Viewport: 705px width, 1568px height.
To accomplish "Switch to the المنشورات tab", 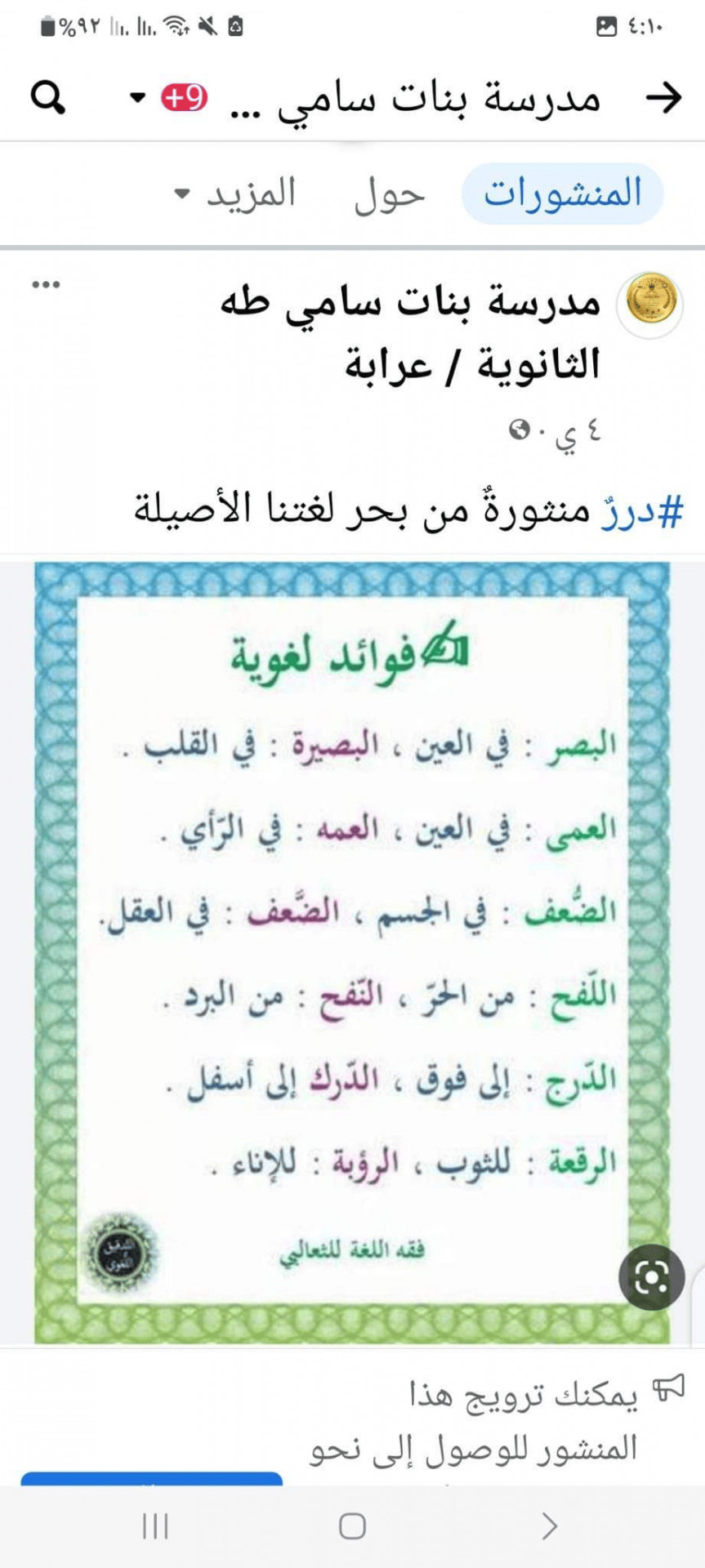I will (x=562, y=194).
